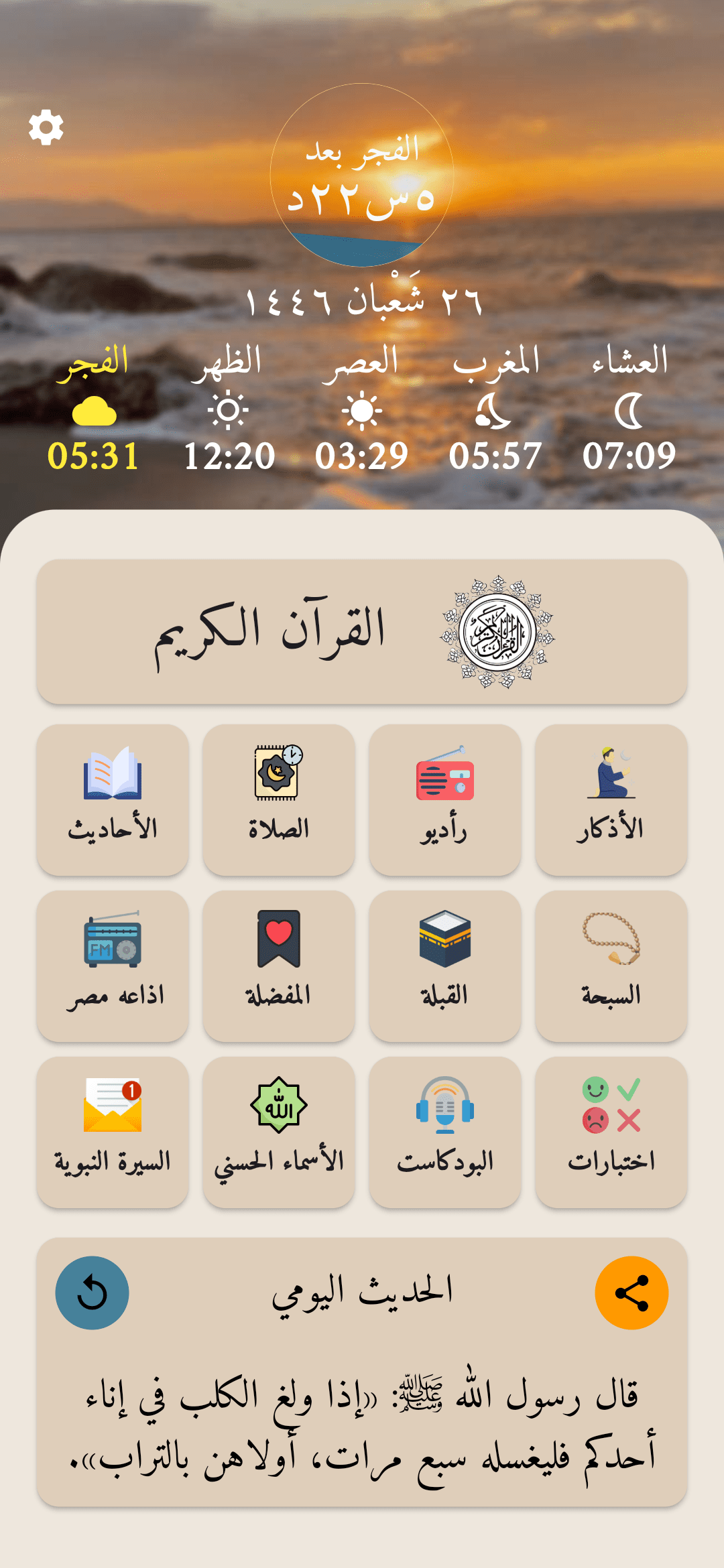Refresh the daily hadith
Viewport: 724px width, 1568px height.
click(93, 1293)
